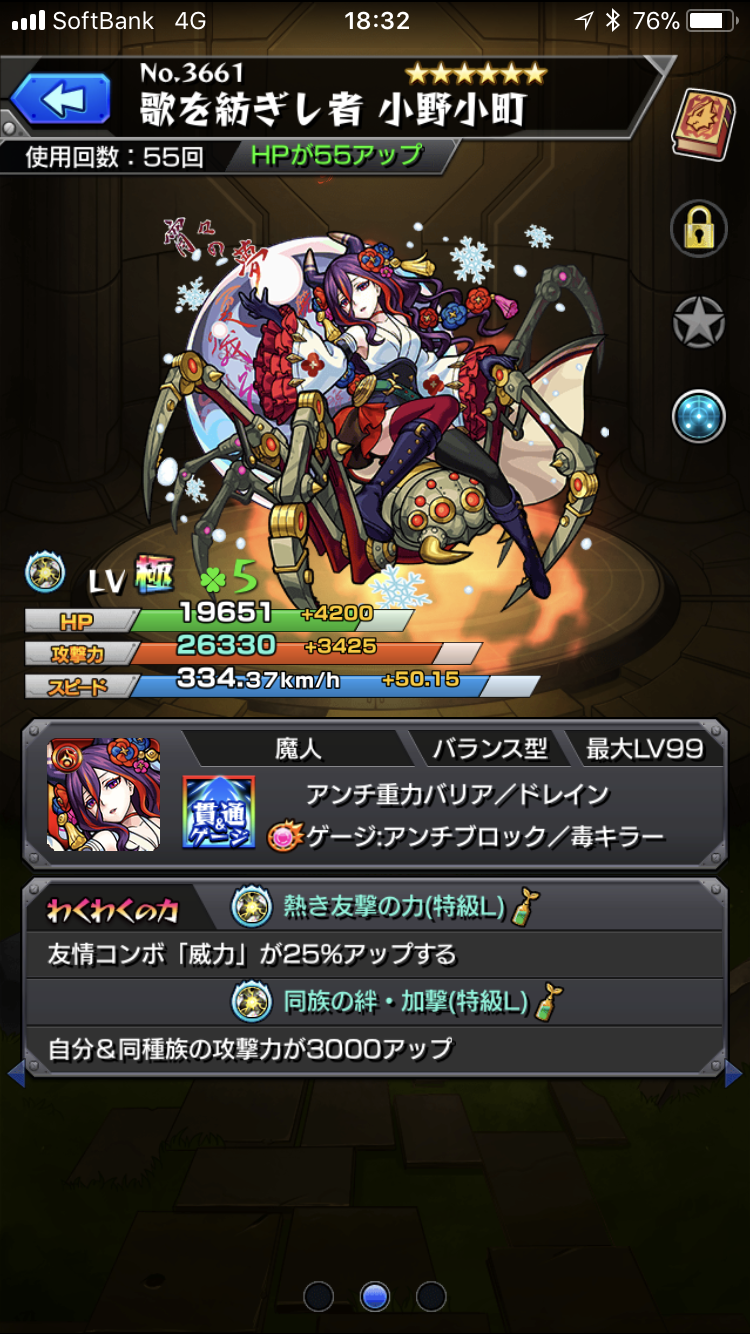Screen dimensions: 750x1334
Task: Tap the left arrow beside わくわくの力 panel
Action: coord(14,1074)
